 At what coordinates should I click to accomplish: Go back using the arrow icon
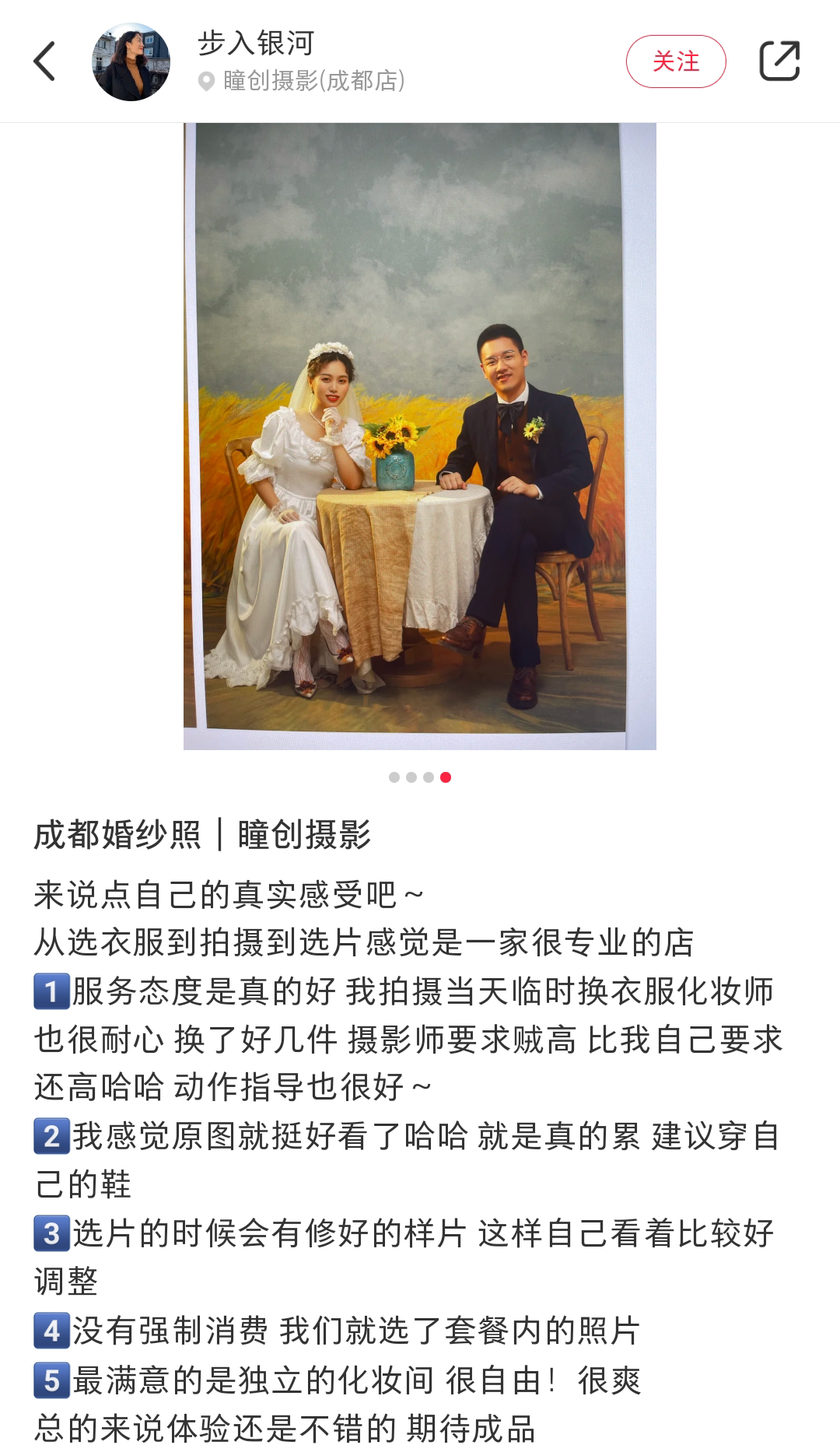[x=45, y=61]
